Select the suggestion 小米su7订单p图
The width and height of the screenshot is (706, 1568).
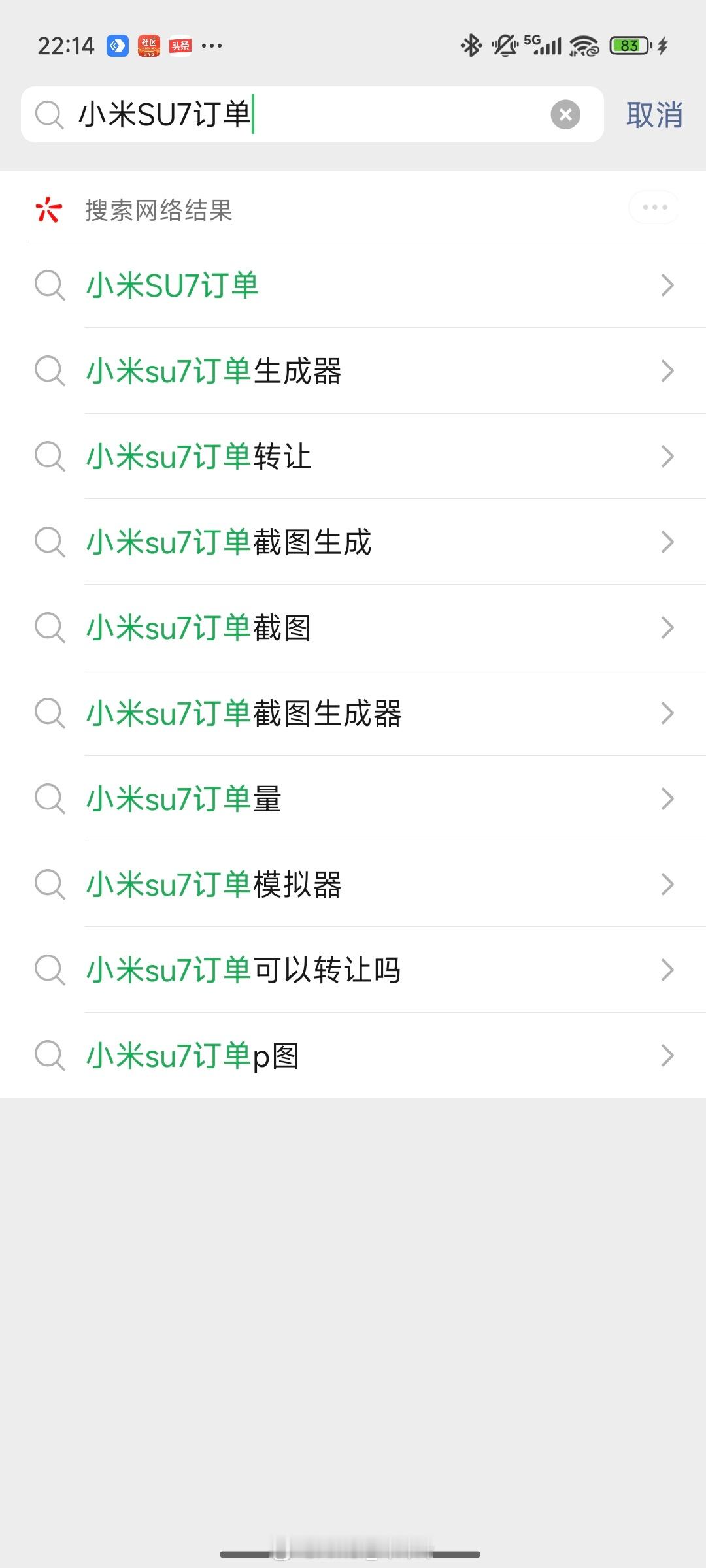tap(353, 1056)
